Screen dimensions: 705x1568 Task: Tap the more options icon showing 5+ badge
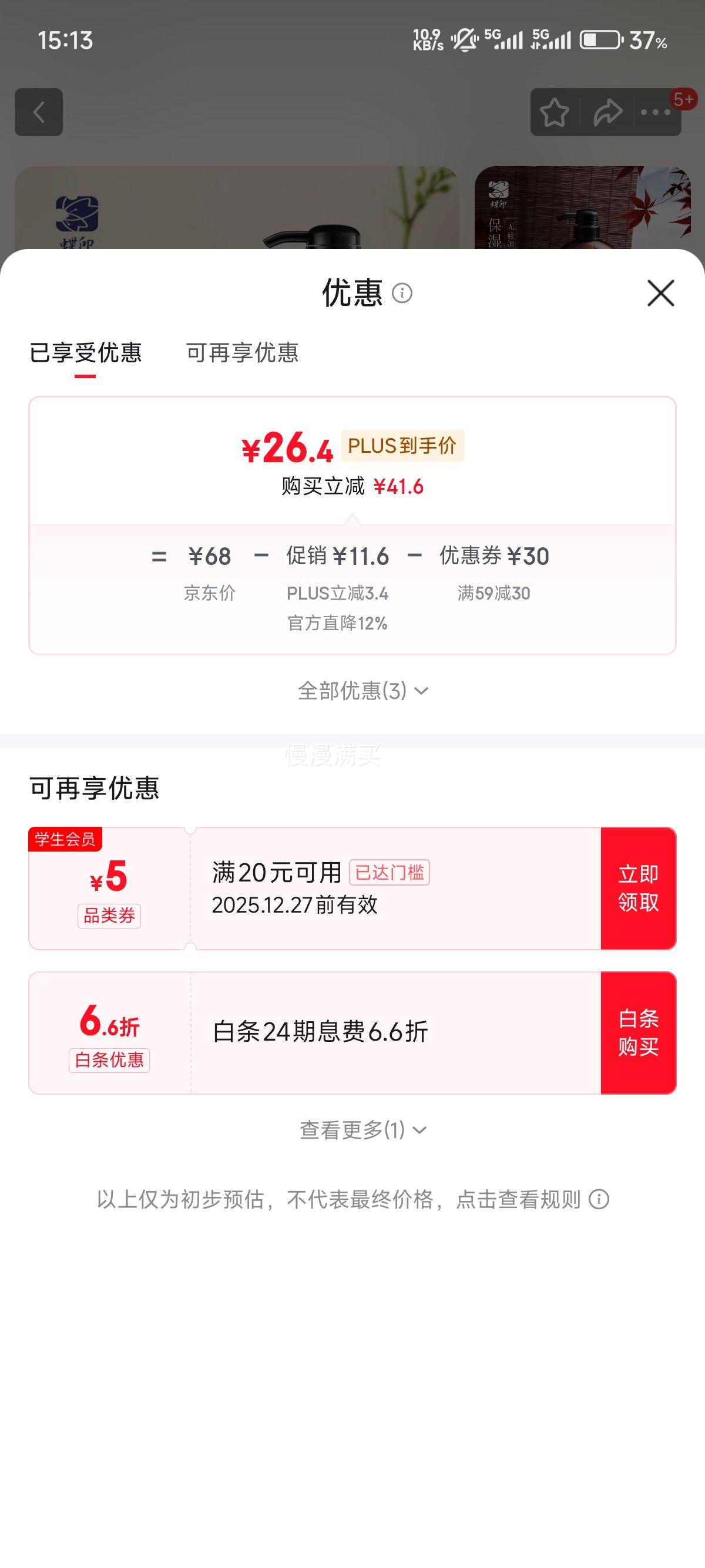(655, 113)
